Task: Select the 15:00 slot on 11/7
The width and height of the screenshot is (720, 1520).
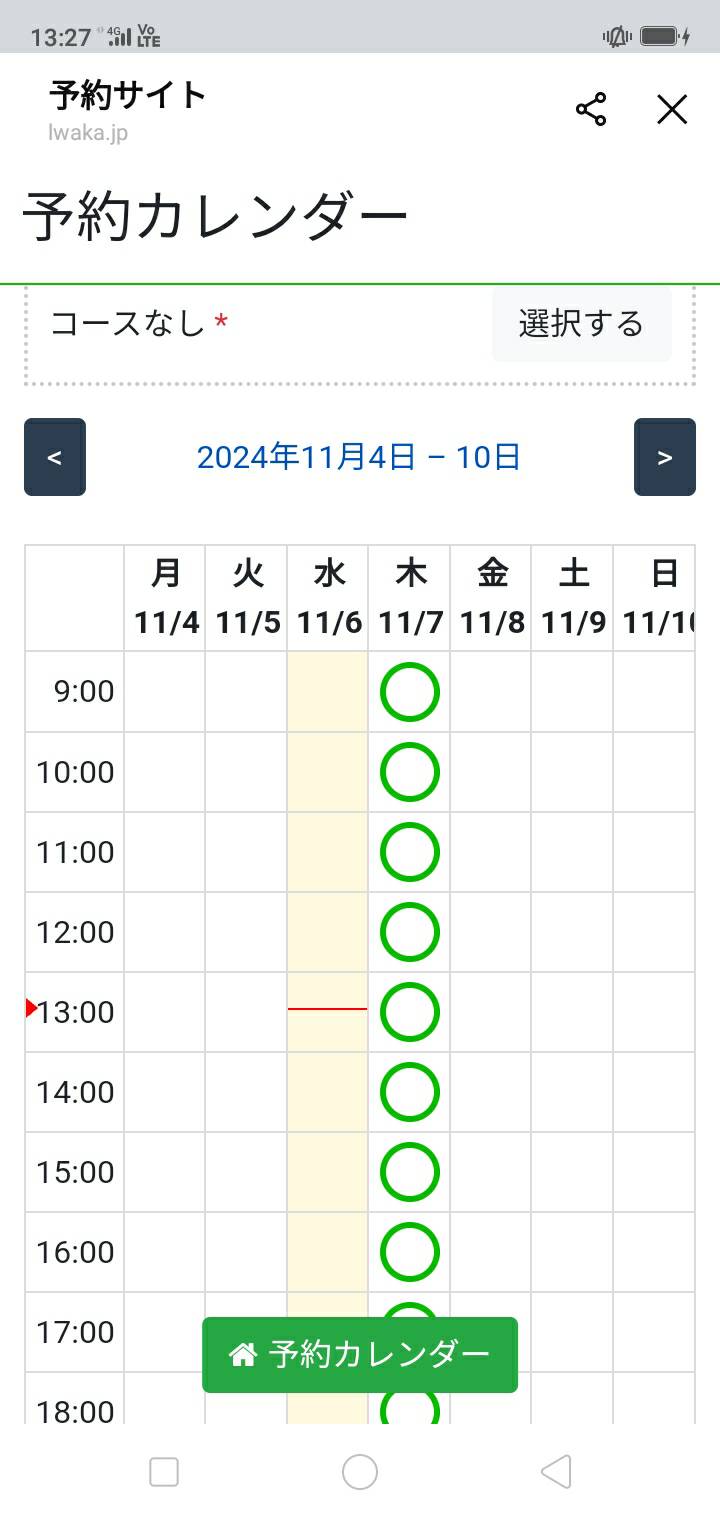Action: [410, 1172]
